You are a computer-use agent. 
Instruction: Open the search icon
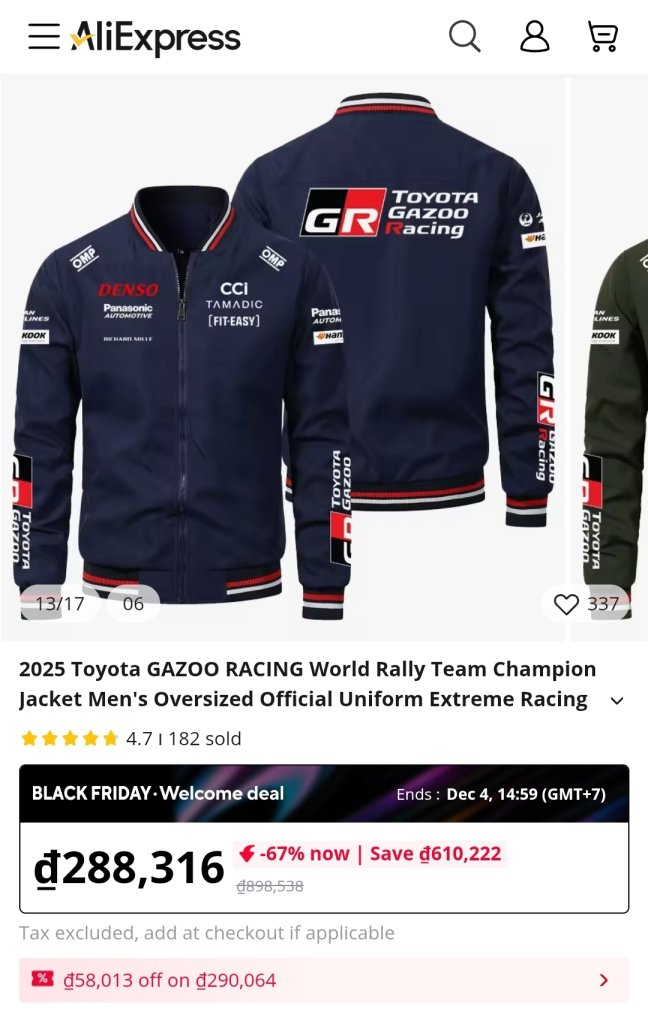(x=464, y=37)
